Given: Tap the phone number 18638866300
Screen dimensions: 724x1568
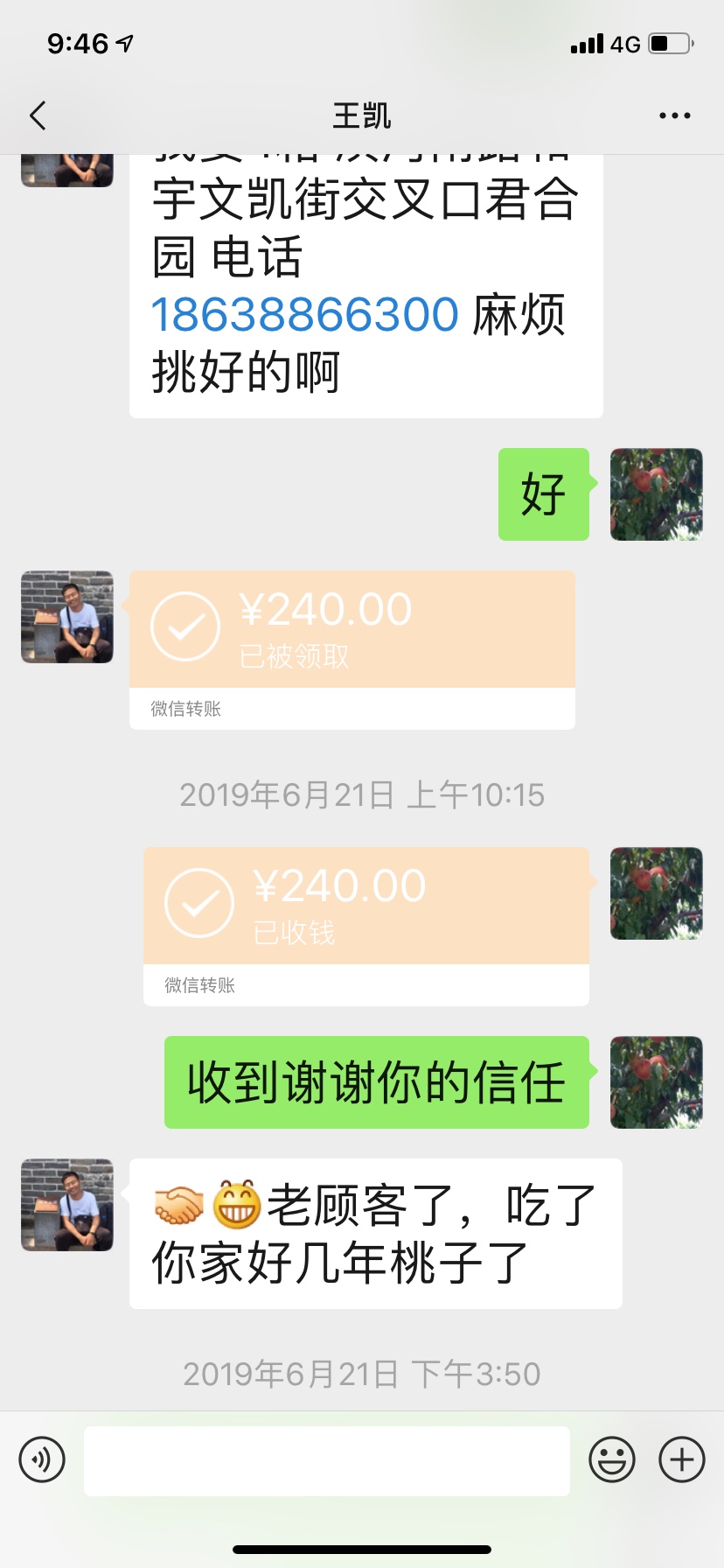Looking at the screenshot, I should [x=305, y=315].
